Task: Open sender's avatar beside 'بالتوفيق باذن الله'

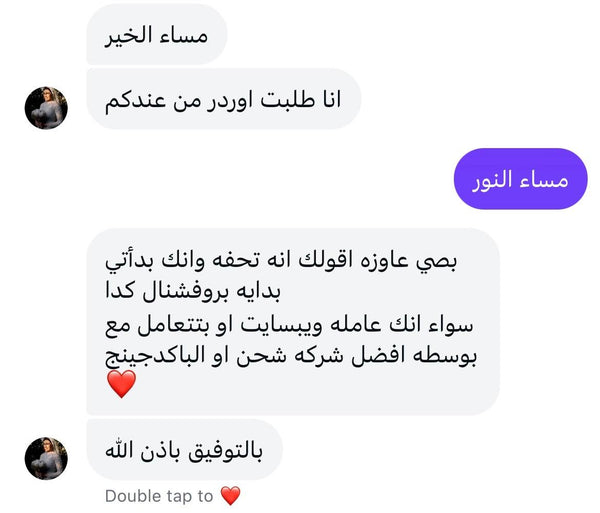Action: (x=45, y=457)
